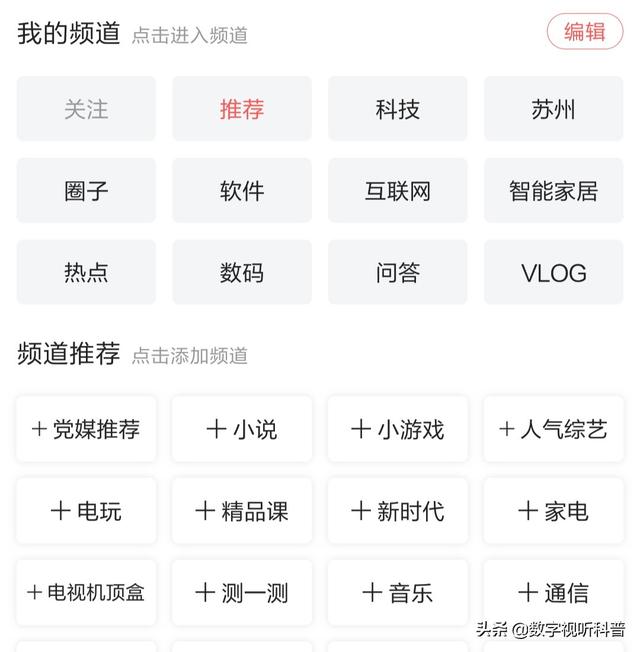Add the 电视机顶盒 channel
The width and height of the screenshot is (640, 652).
click(x=86, y=593)
